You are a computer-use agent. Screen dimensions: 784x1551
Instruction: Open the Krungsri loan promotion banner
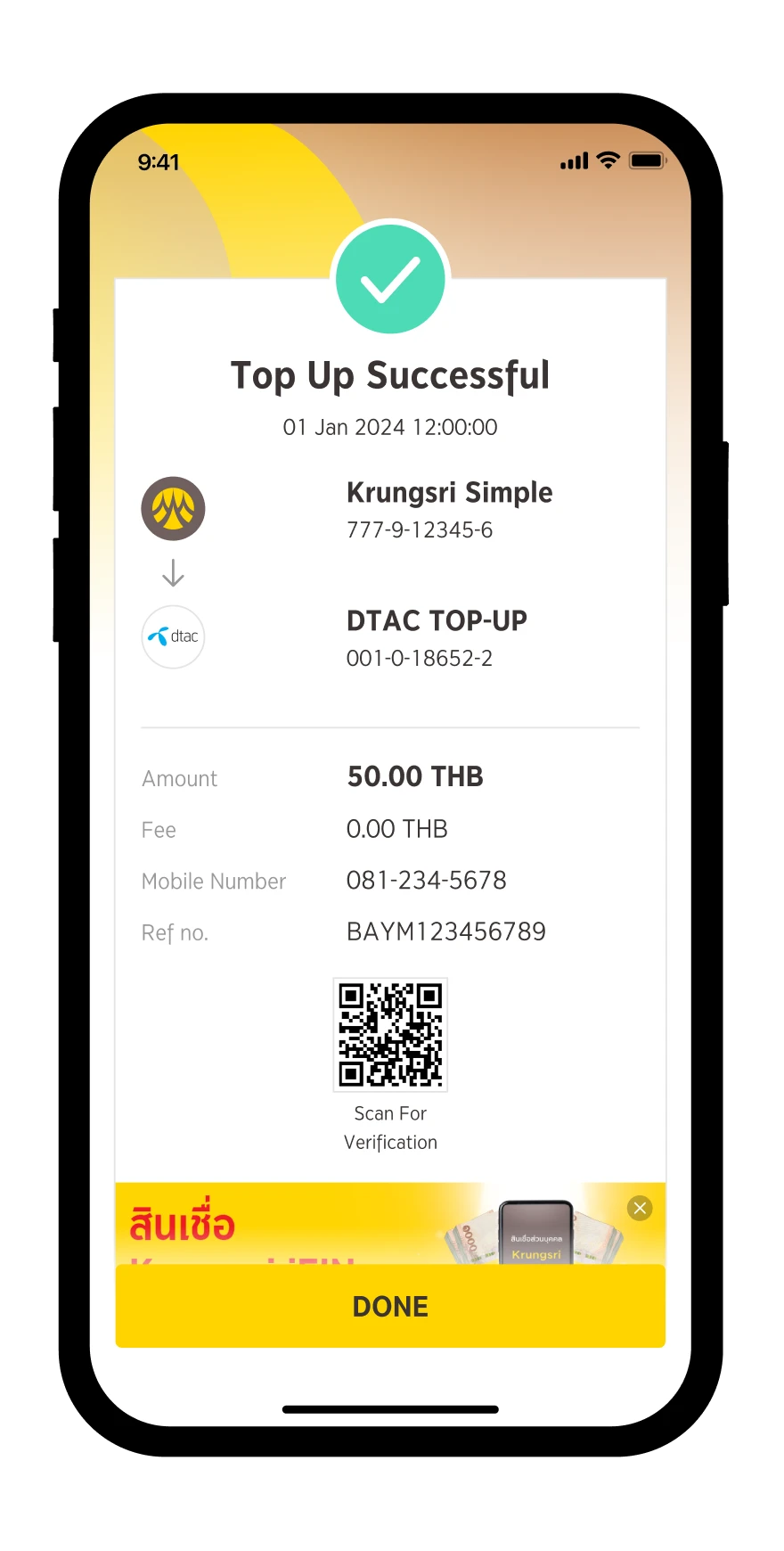374,1224
